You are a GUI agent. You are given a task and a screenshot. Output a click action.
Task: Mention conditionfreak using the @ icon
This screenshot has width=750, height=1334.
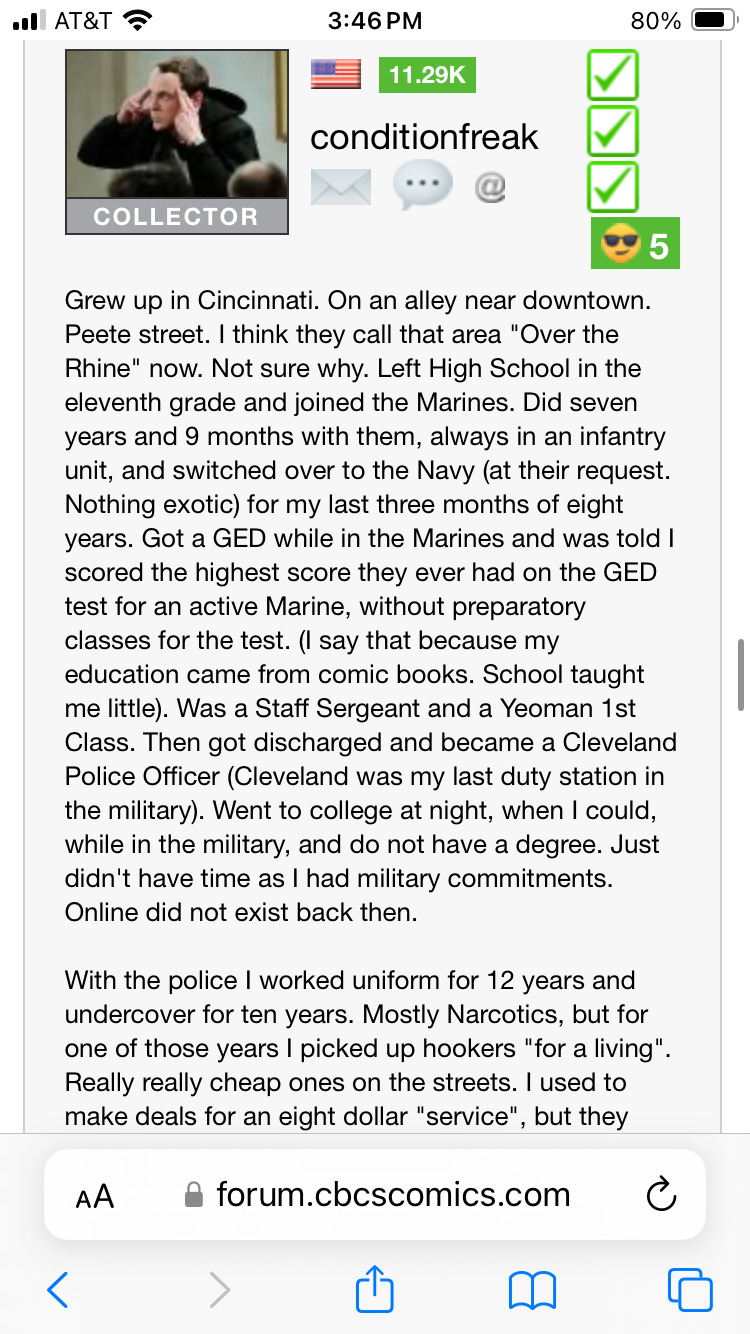(x=489, y=187)
